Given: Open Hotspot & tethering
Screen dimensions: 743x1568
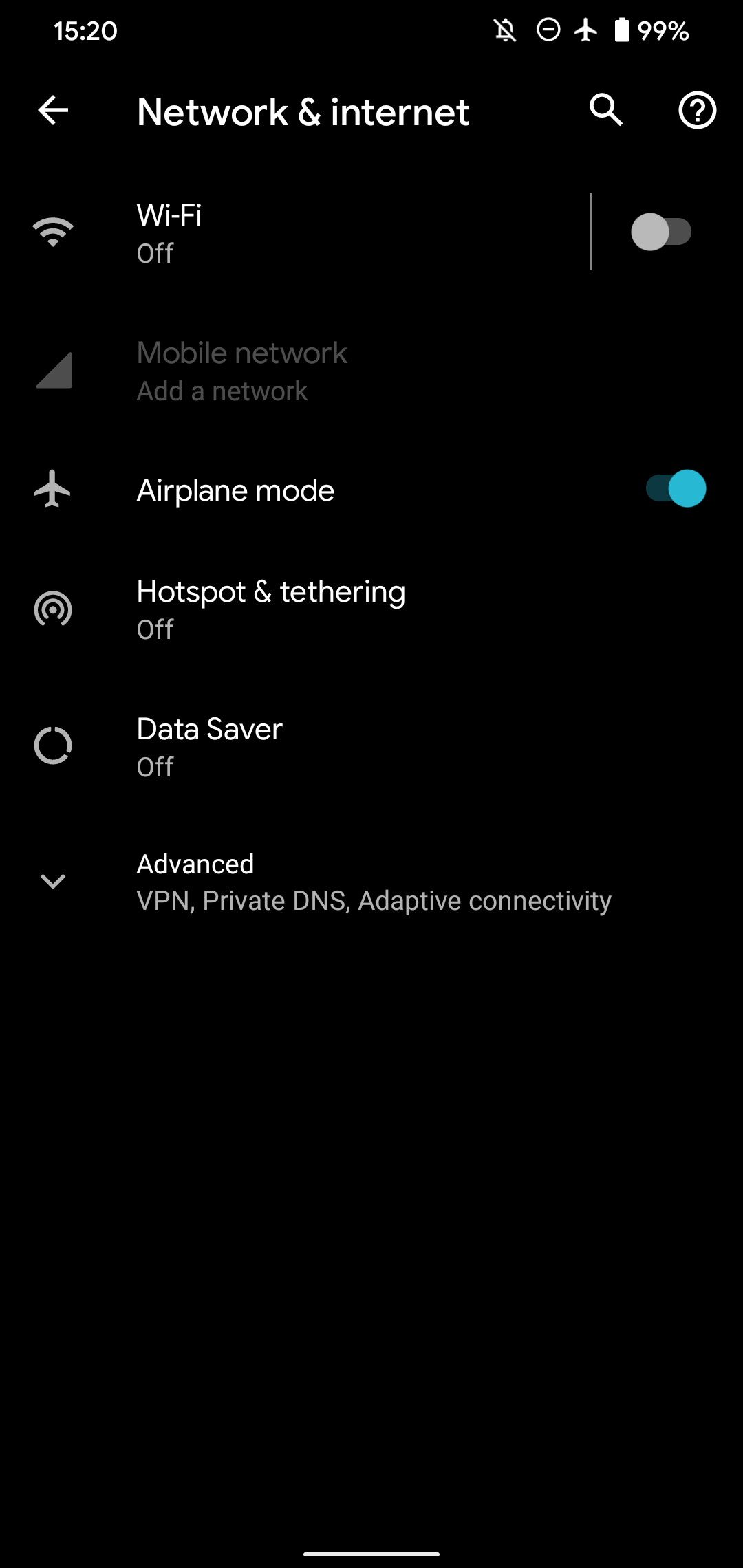Looking at the screenshot, I should [271, 609].
